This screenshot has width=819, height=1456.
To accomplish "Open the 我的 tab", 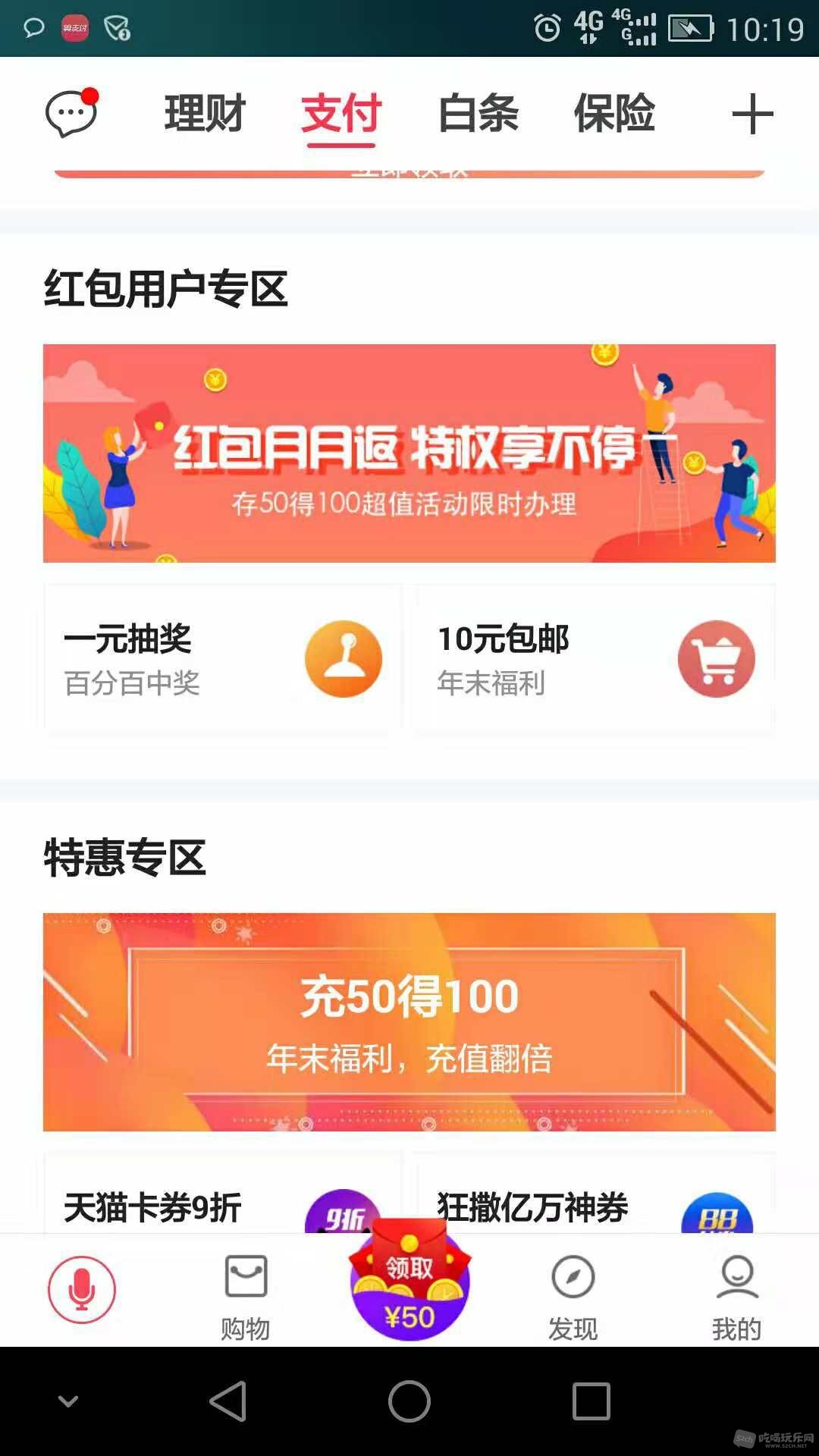I will 736,1297.
